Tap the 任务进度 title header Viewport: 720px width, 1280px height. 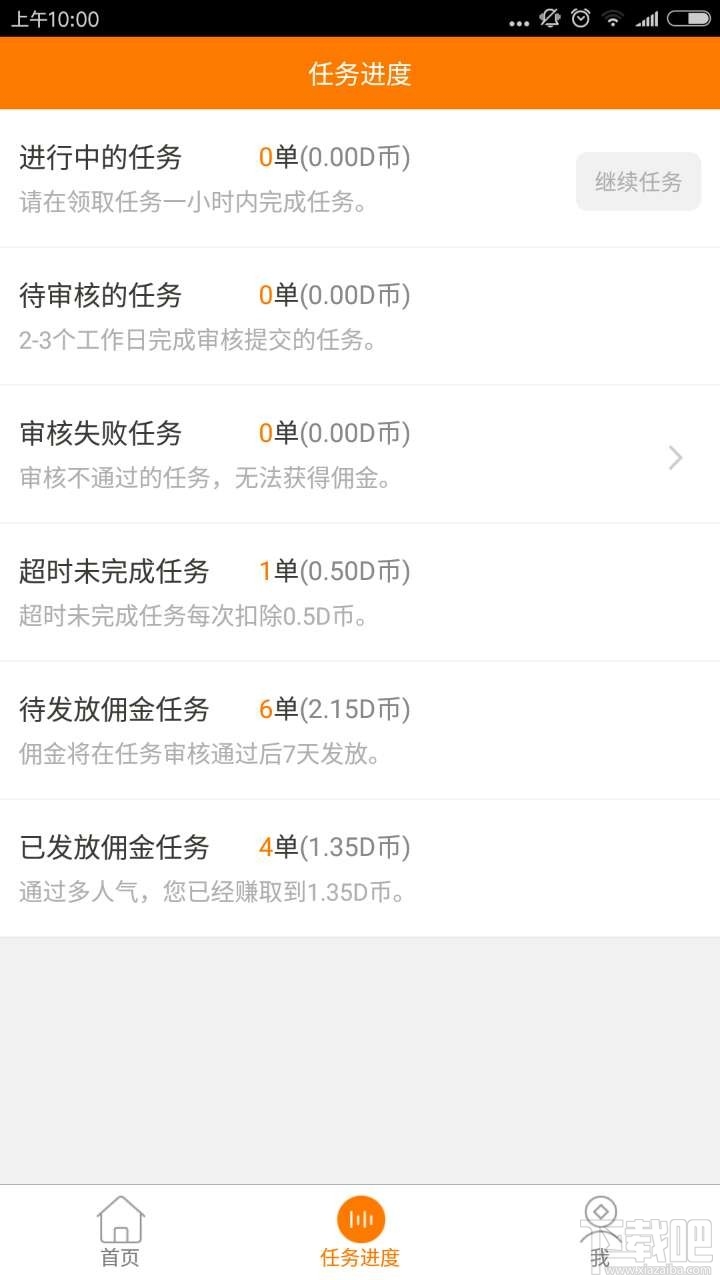pyautogui.click(x=360, y=73)
